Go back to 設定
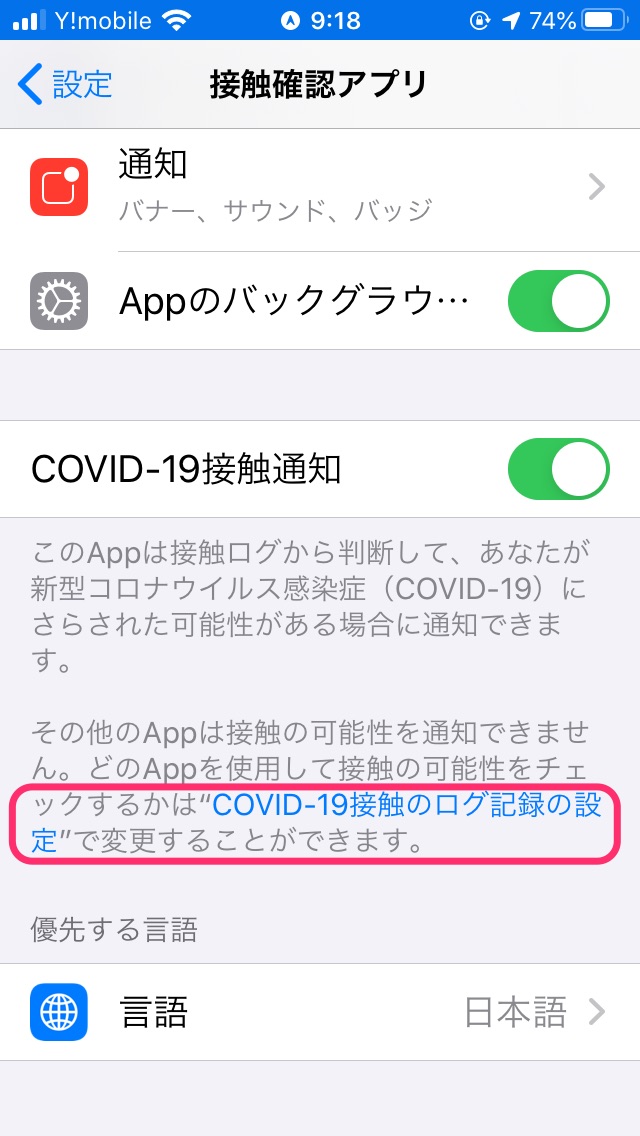The width and height of the screenshot is (640, 1136). click(65, 84)
